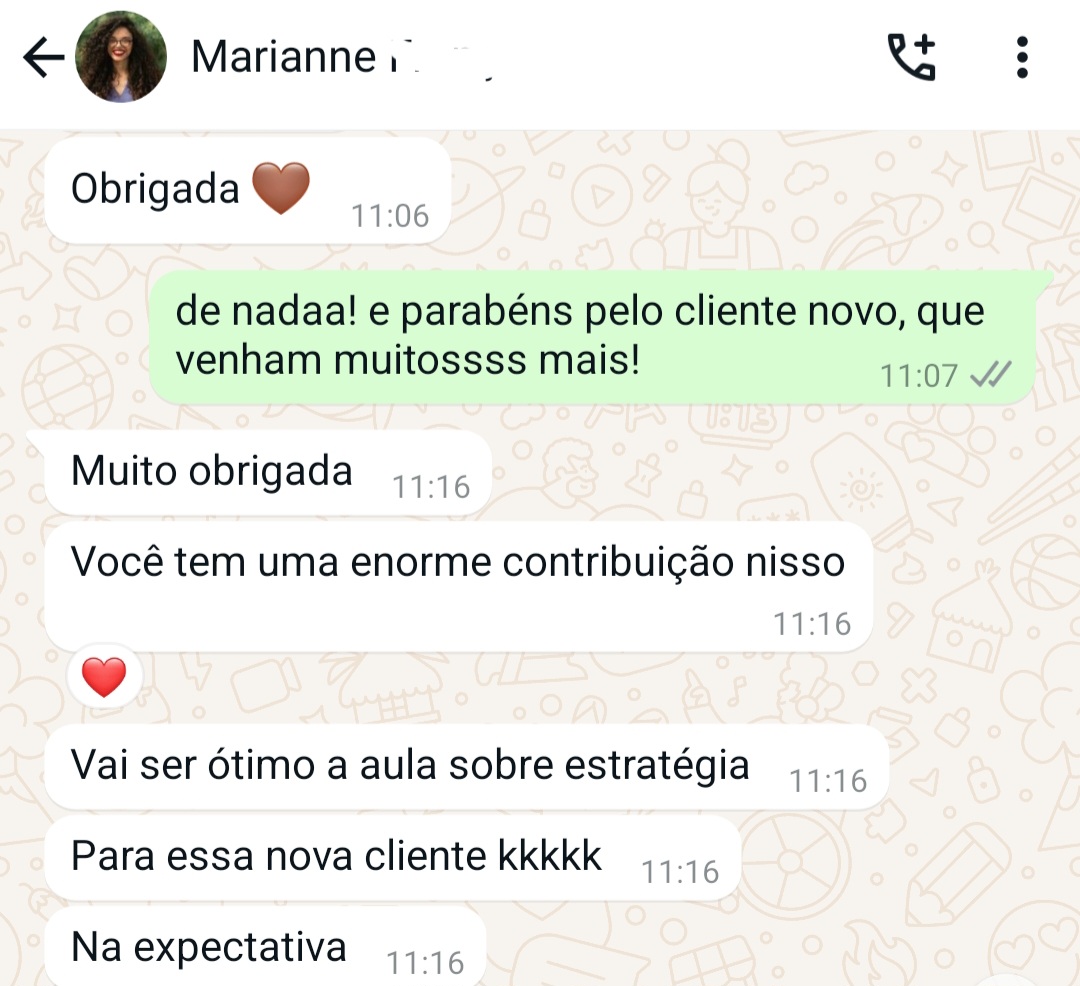Start a call with Marianne
Screen dimensions: 1080x986
(x=911, y=58)
